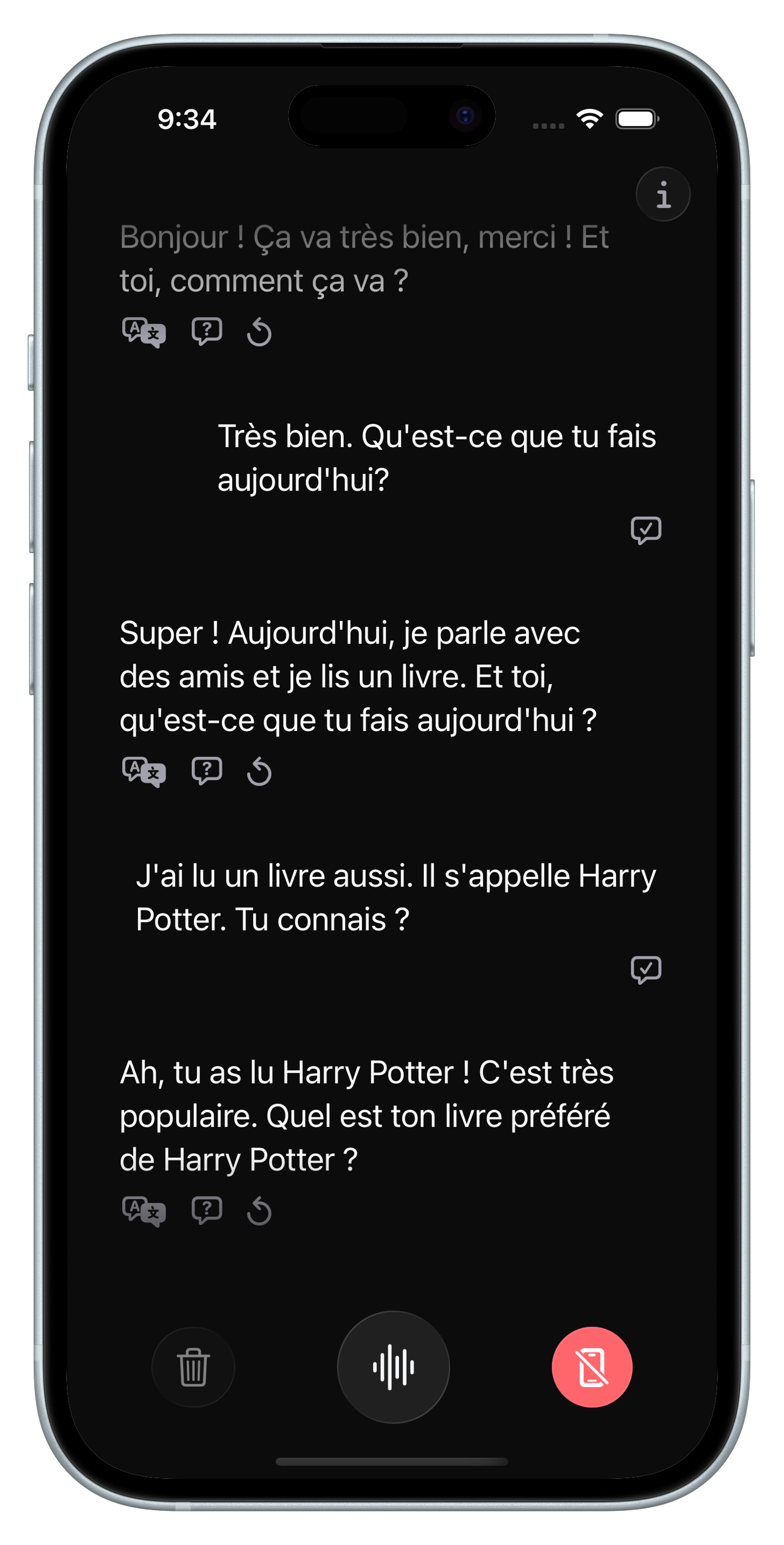
Task: Open the info panel top right
Action: point(664,194)
